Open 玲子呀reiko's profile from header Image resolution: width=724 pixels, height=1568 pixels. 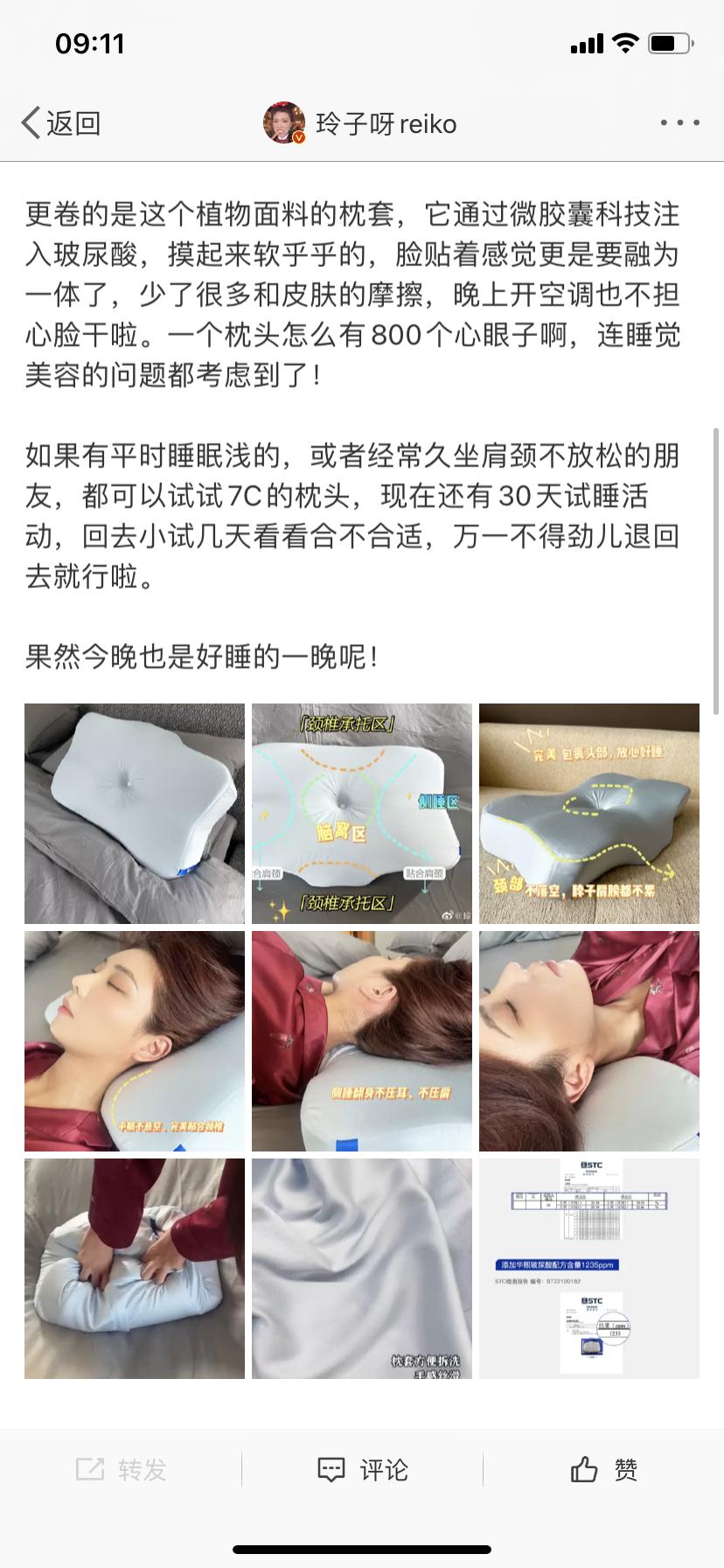pos(360,123)
